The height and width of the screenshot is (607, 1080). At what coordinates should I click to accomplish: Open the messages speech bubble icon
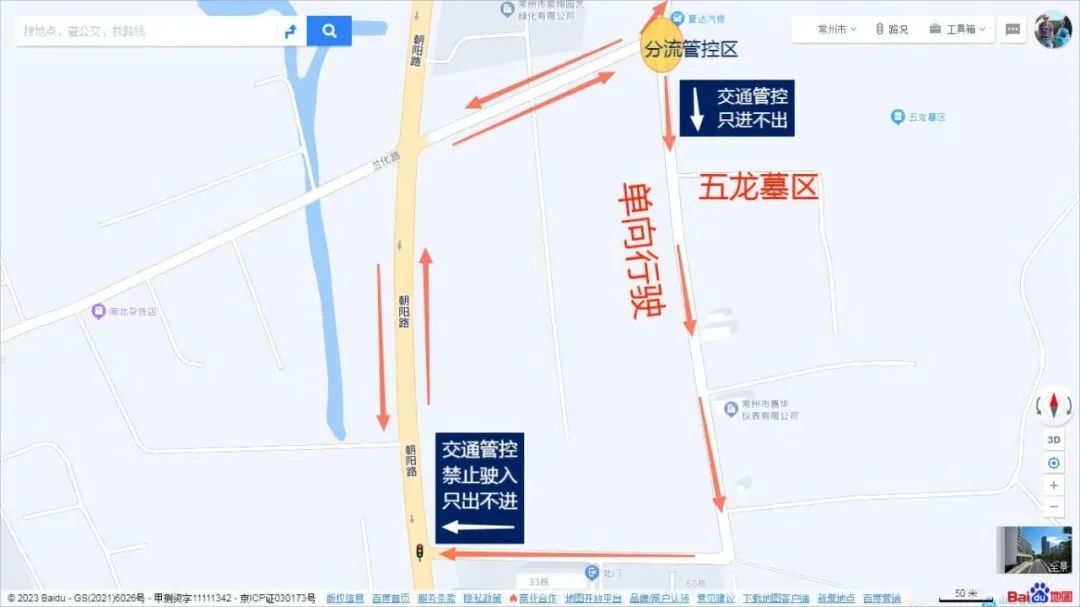point(1013,30)
